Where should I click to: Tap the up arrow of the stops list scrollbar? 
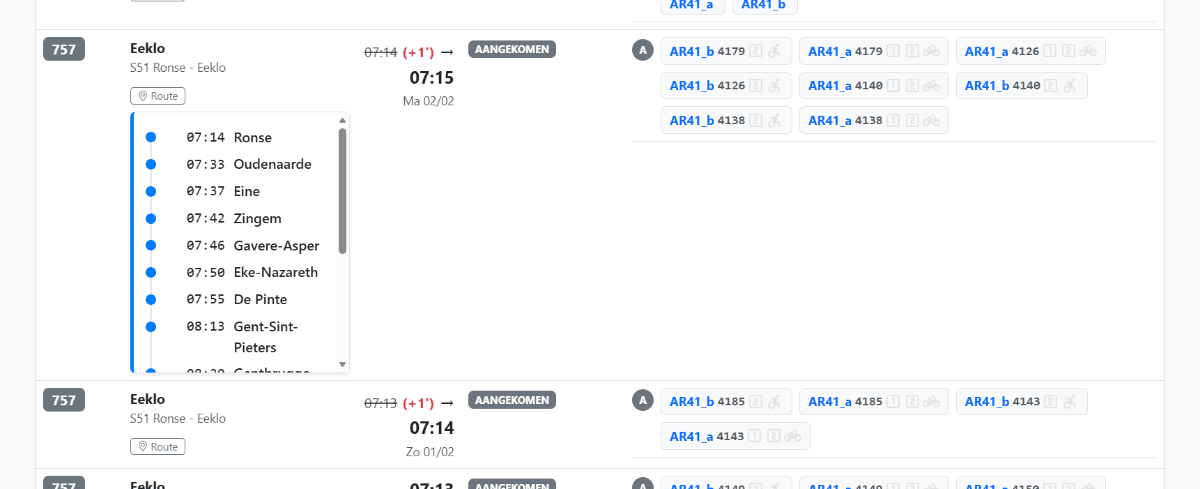tap(342, 121)
